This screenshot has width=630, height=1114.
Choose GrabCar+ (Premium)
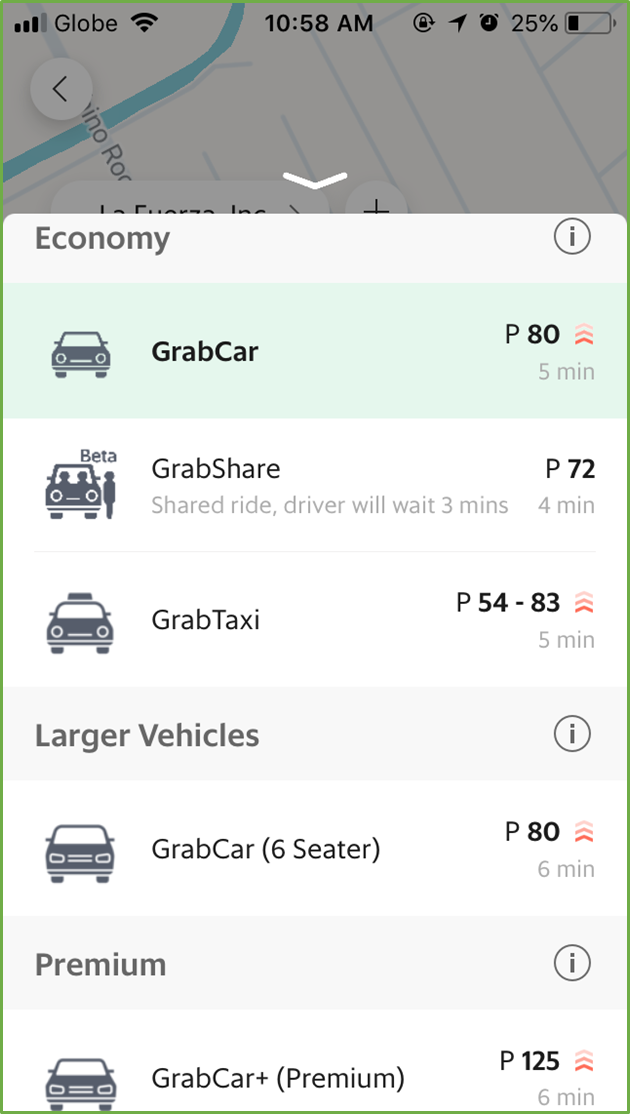[x=315, y=1061]
